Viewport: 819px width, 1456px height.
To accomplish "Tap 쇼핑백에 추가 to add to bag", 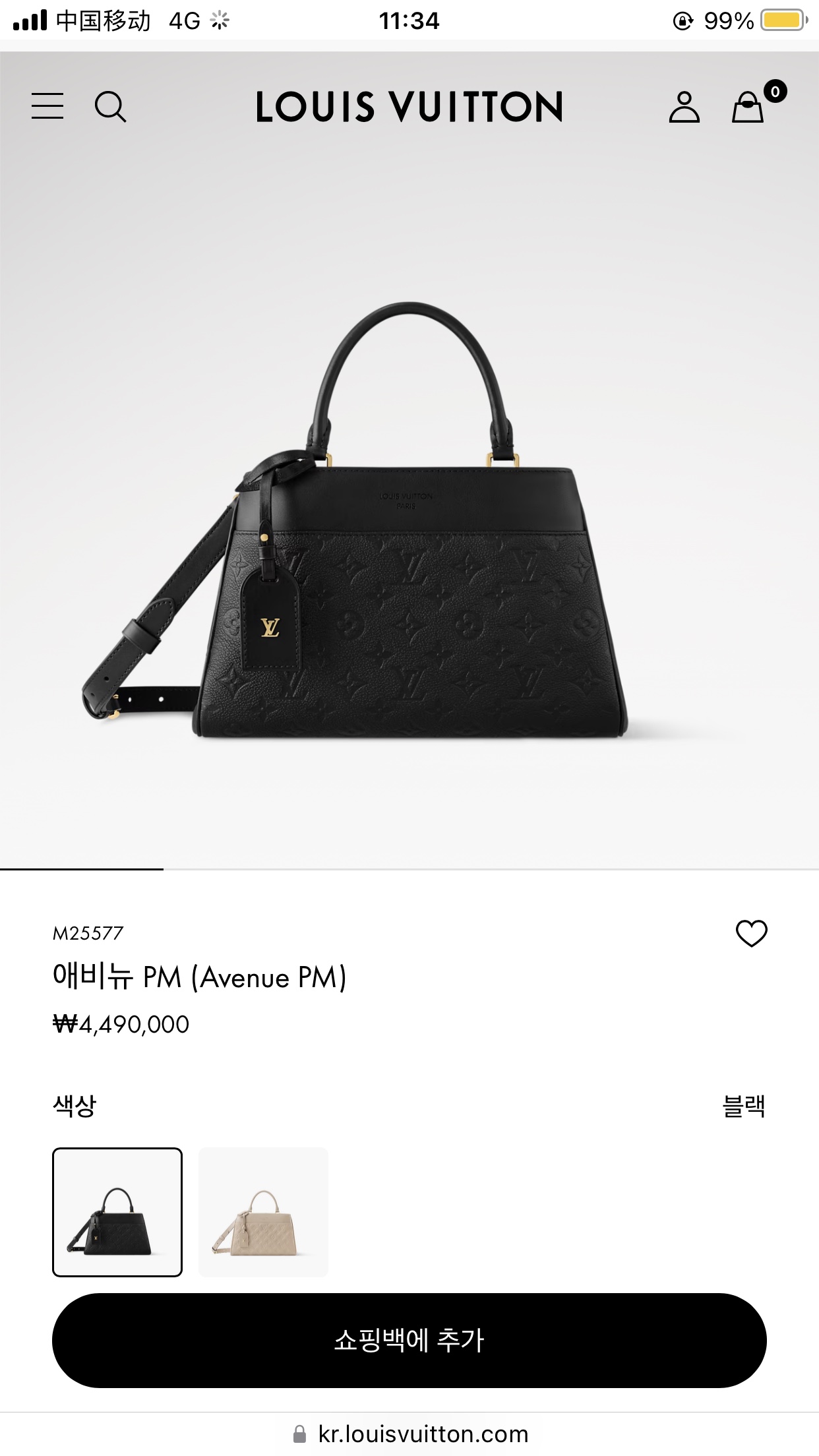I will (409, 1341).
